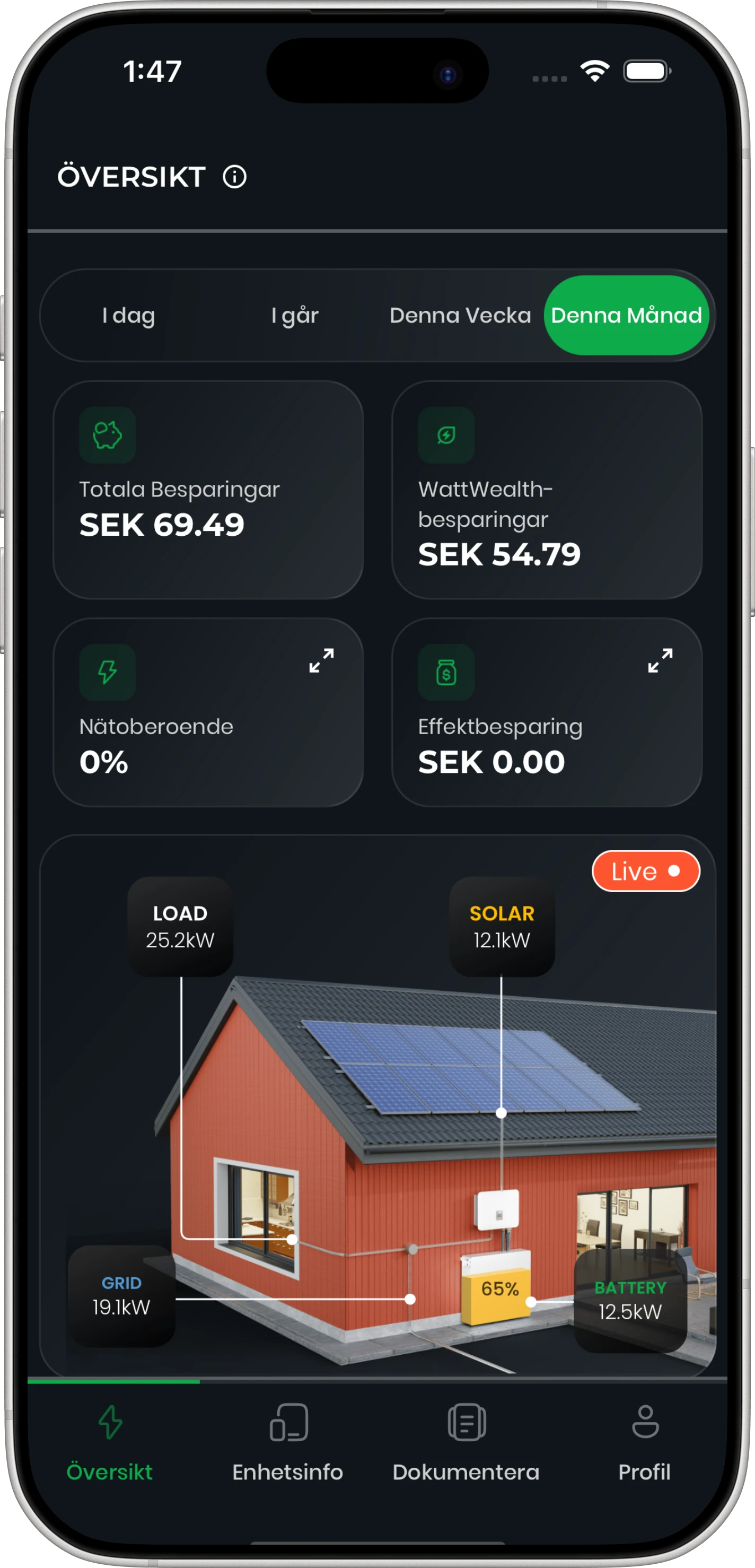This screenshot has width=755, height=1568.
Task: Open the Profil tab
Action: [x=644, y=1443]
